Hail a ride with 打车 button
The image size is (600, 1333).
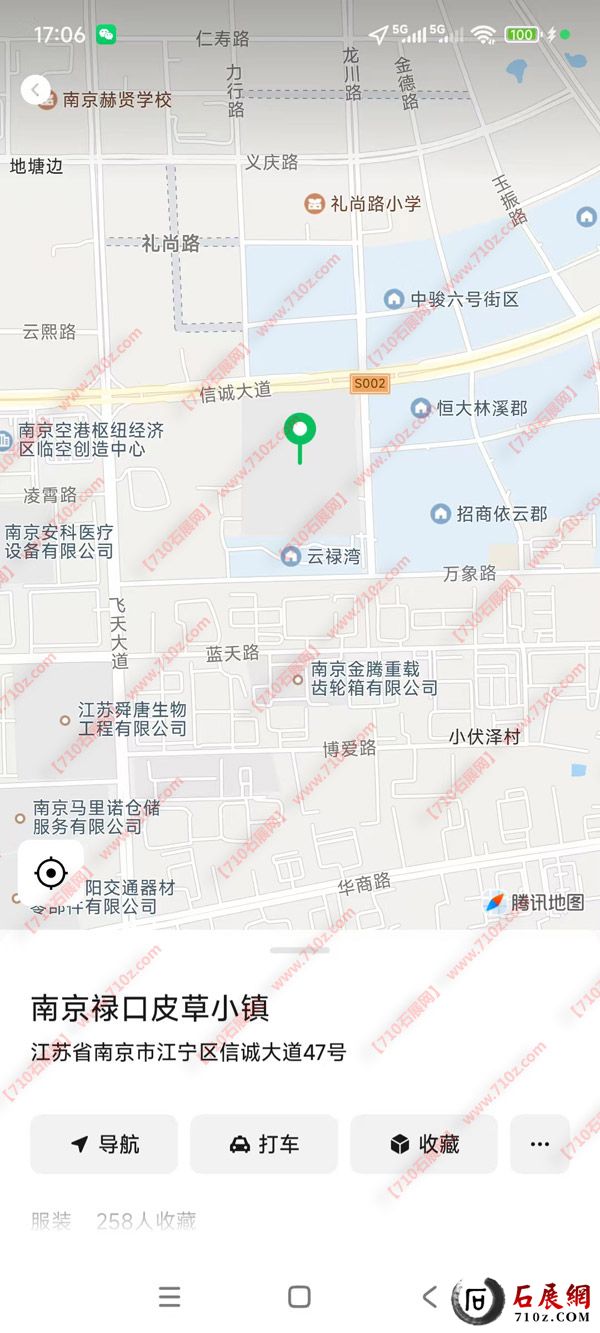tap(264, 1144)
